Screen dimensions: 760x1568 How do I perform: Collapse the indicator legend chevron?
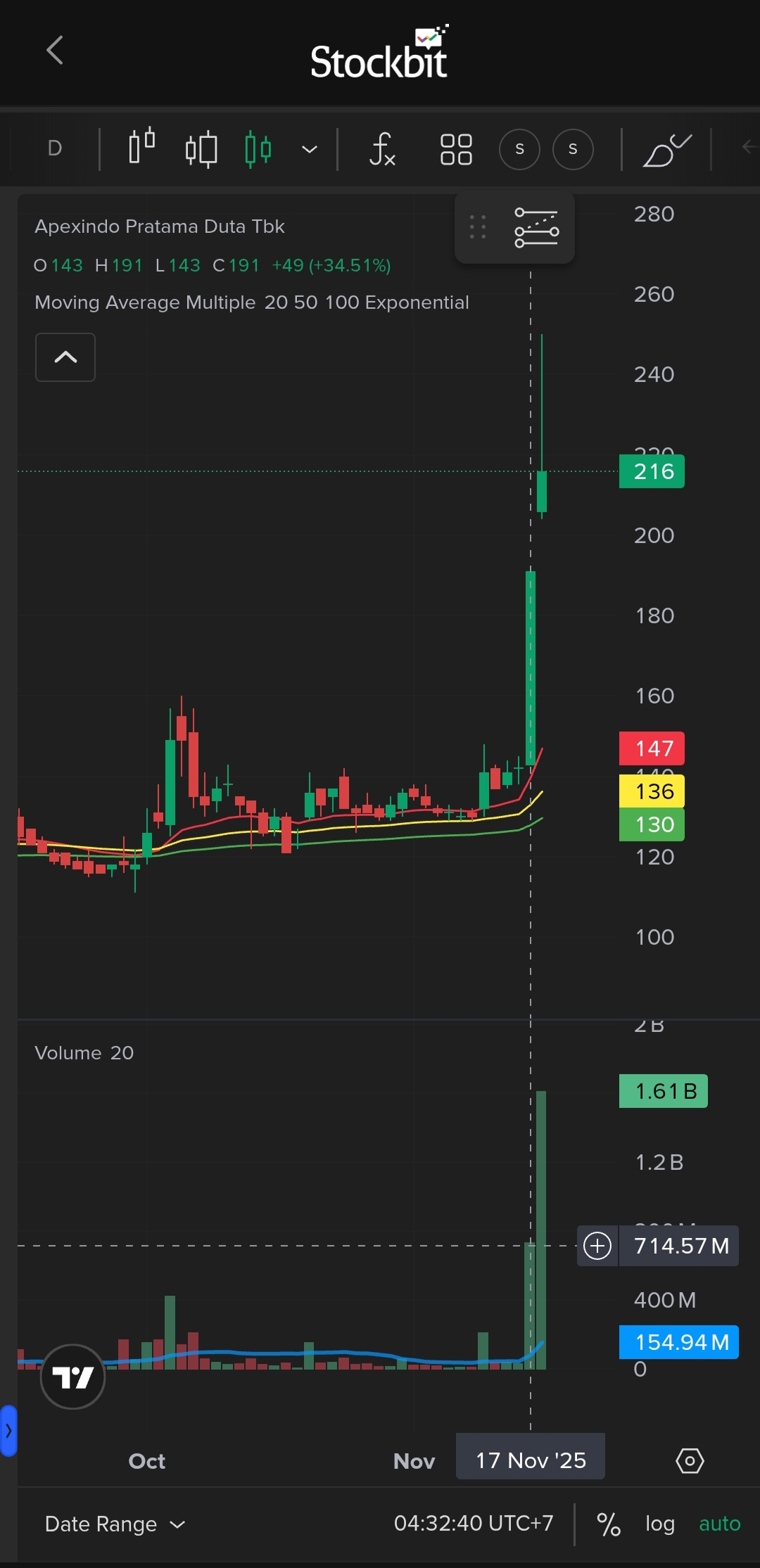[x=65, y=357]
